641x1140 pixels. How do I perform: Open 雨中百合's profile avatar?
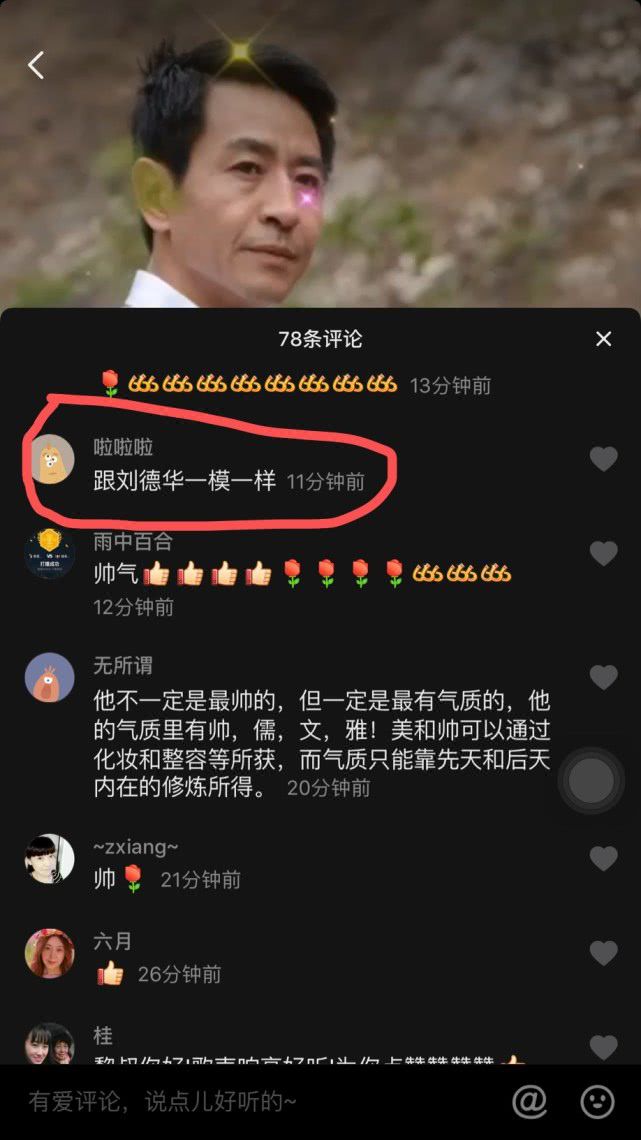50,553
